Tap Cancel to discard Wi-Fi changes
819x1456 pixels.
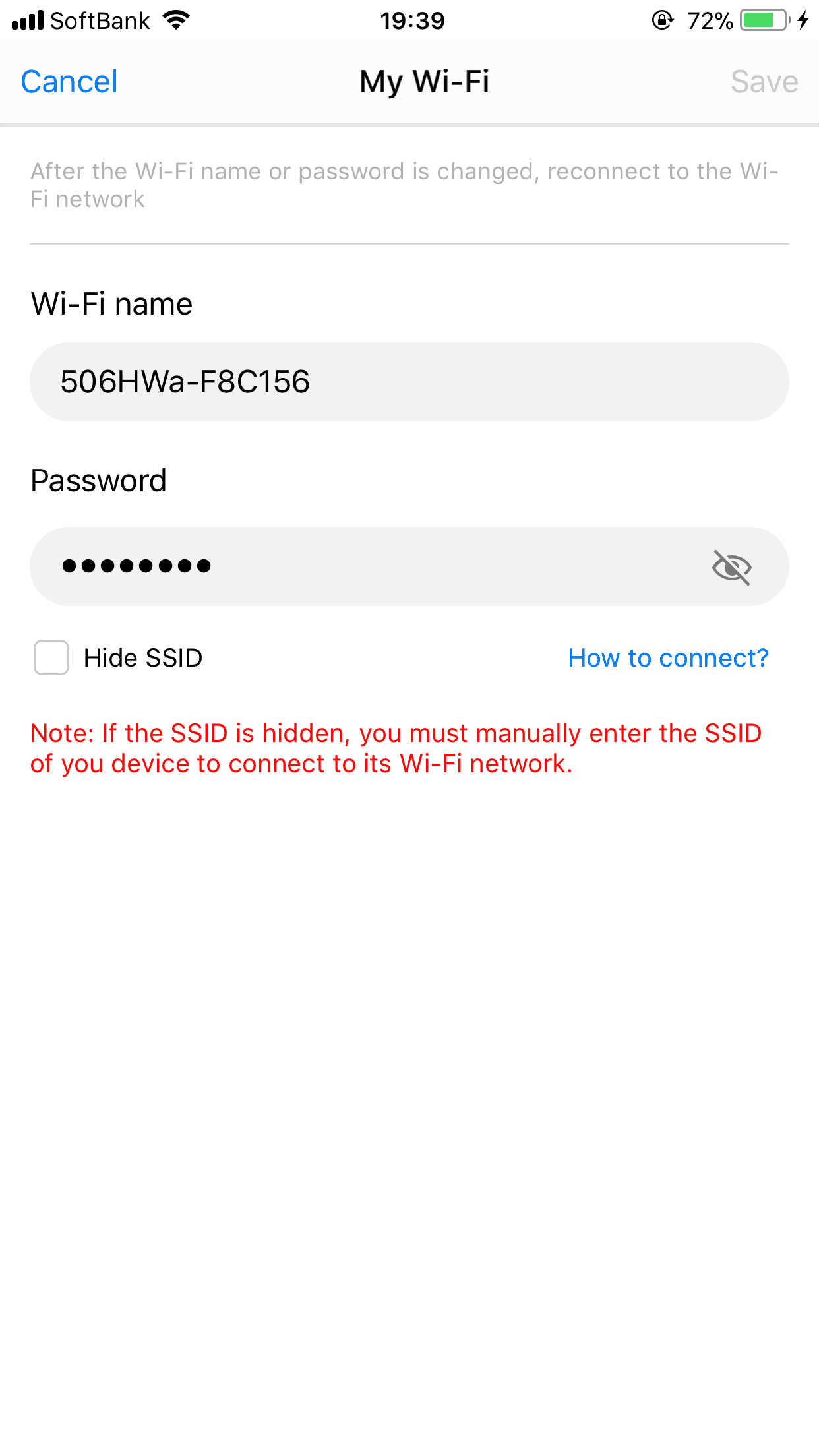[69, 82]
